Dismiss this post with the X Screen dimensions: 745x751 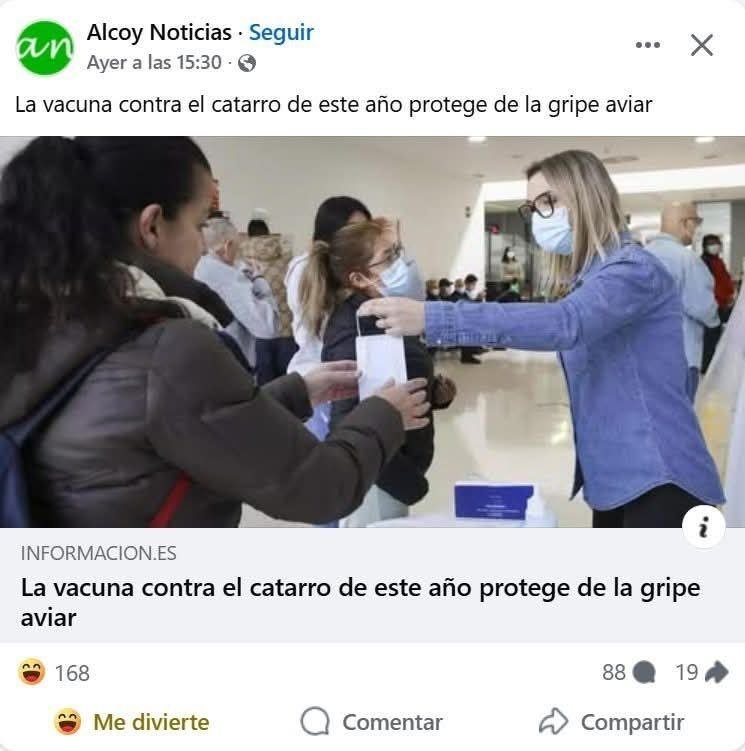pos(702,45)
